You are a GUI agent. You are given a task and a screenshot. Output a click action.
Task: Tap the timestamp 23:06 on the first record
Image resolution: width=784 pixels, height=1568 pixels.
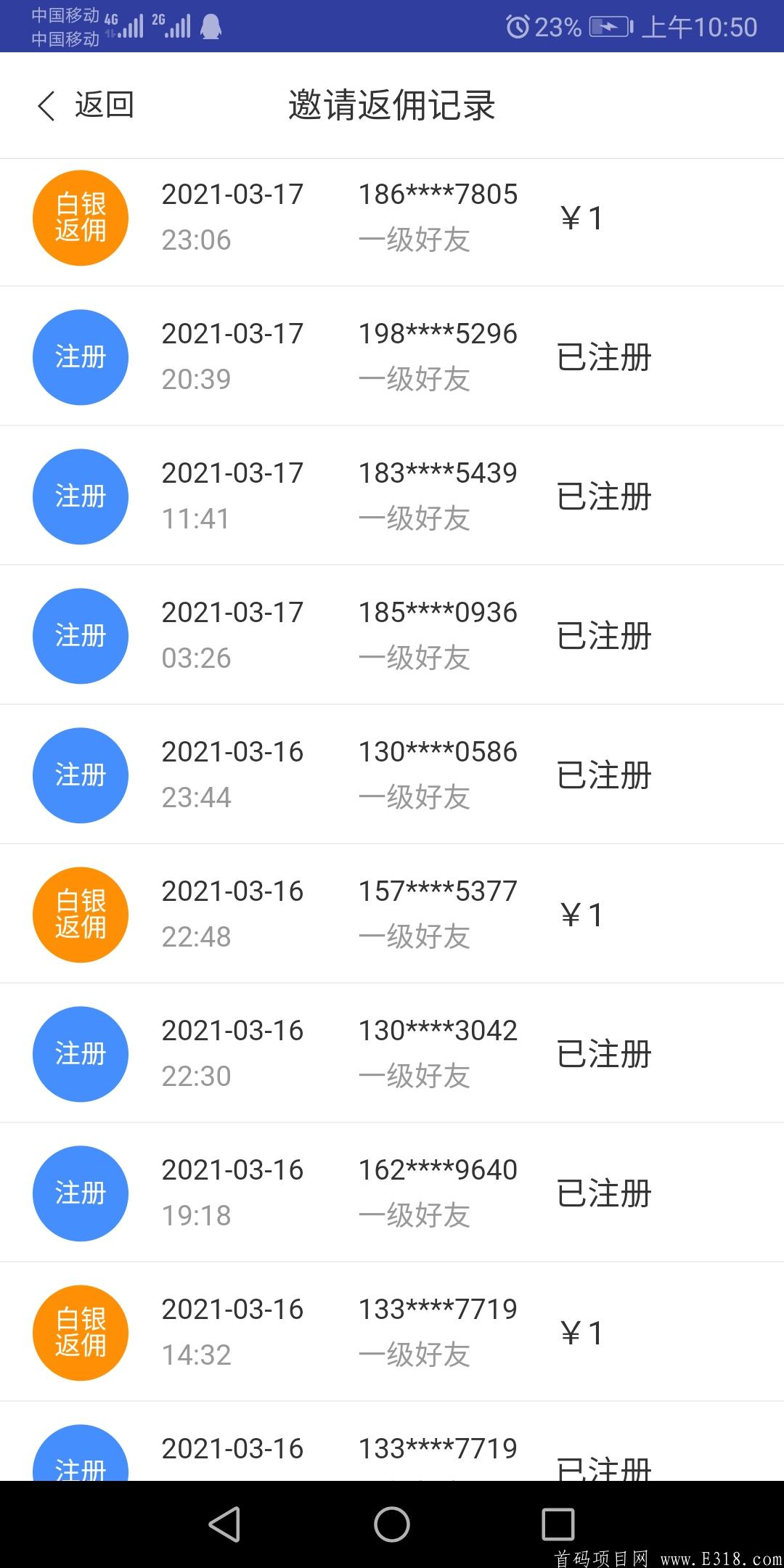pos(196,240)
